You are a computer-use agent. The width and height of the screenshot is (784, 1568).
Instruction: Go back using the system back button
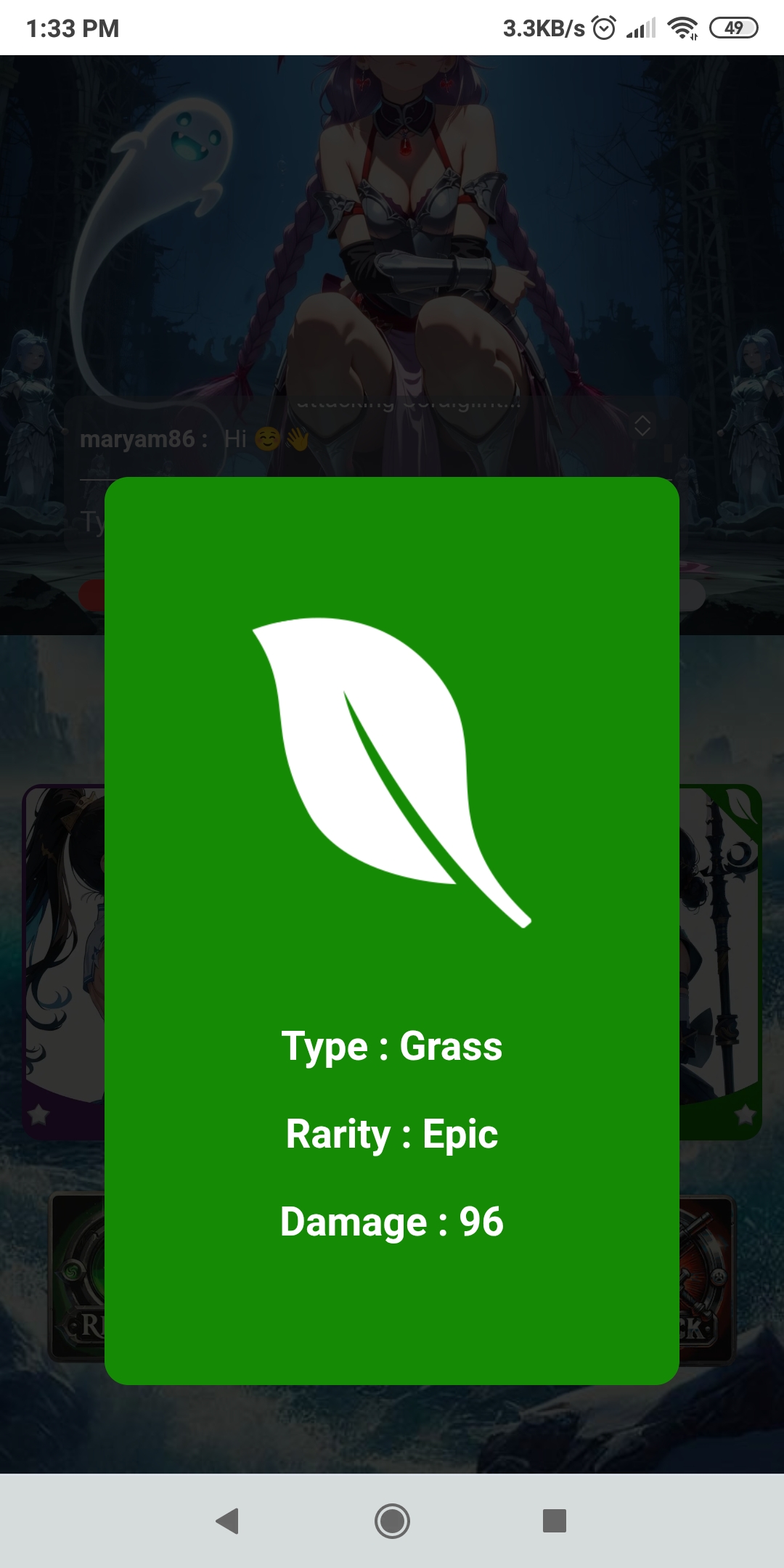click(x=228, y=1521)
